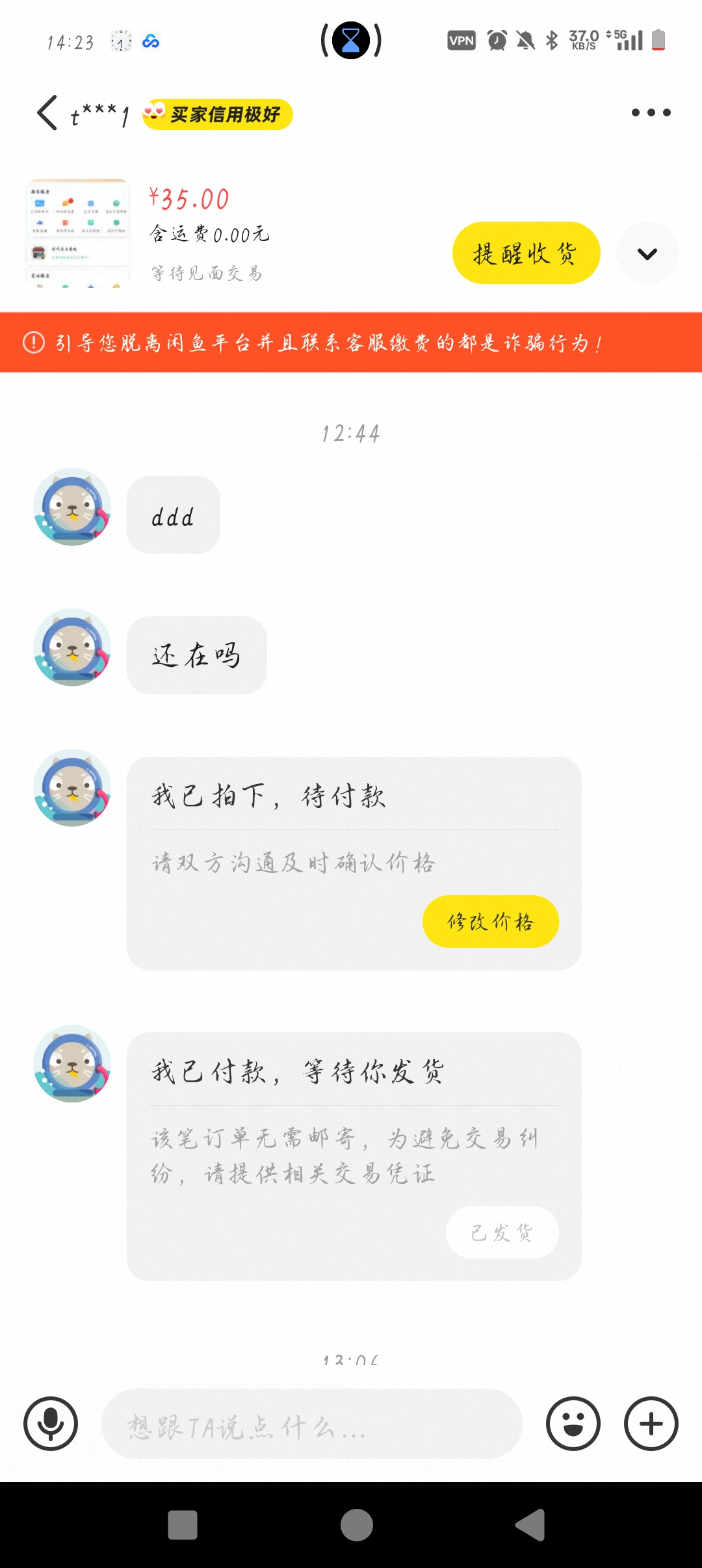
Task: Tap 修改价格 to change the price
Action: [490, 921]
